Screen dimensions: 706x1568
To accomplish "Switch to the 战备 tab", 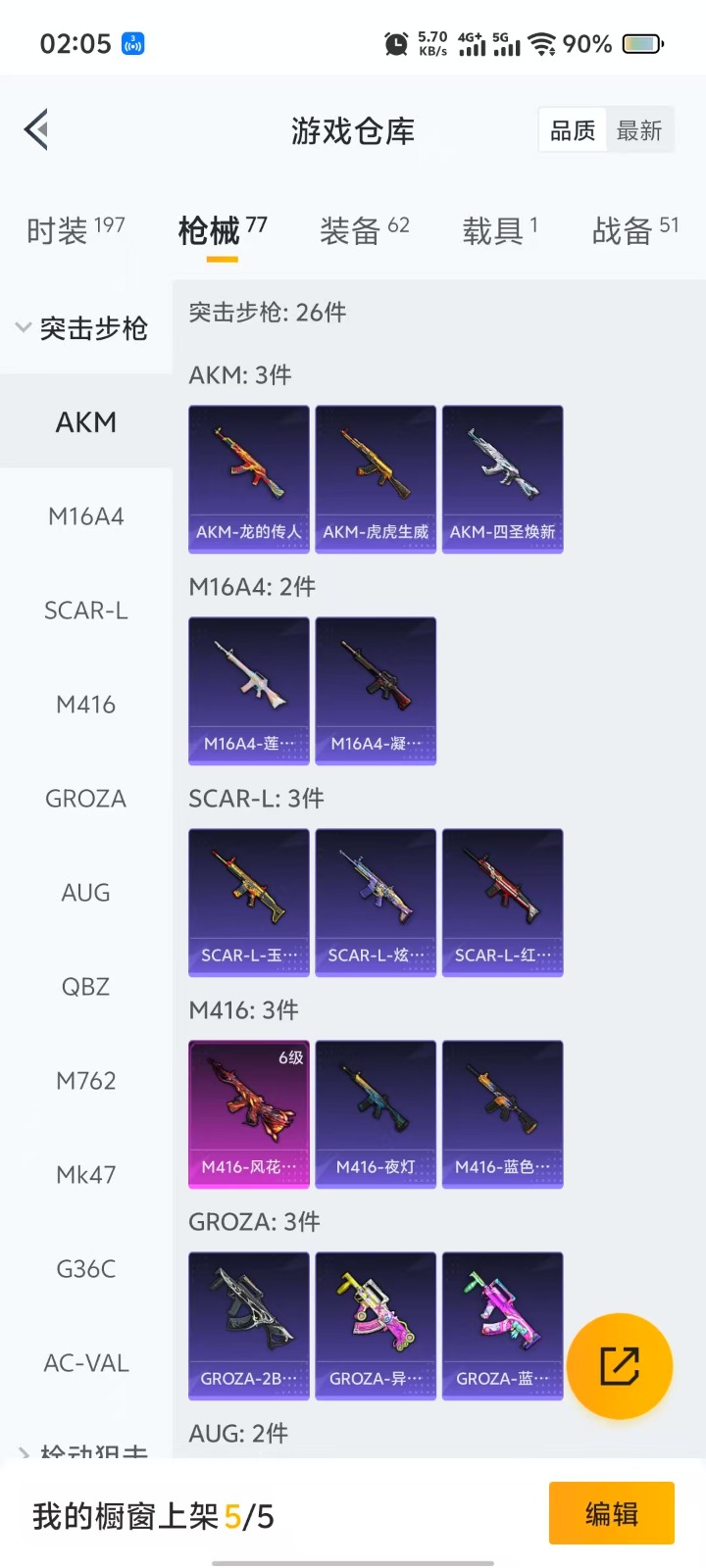I will [634, 231].
